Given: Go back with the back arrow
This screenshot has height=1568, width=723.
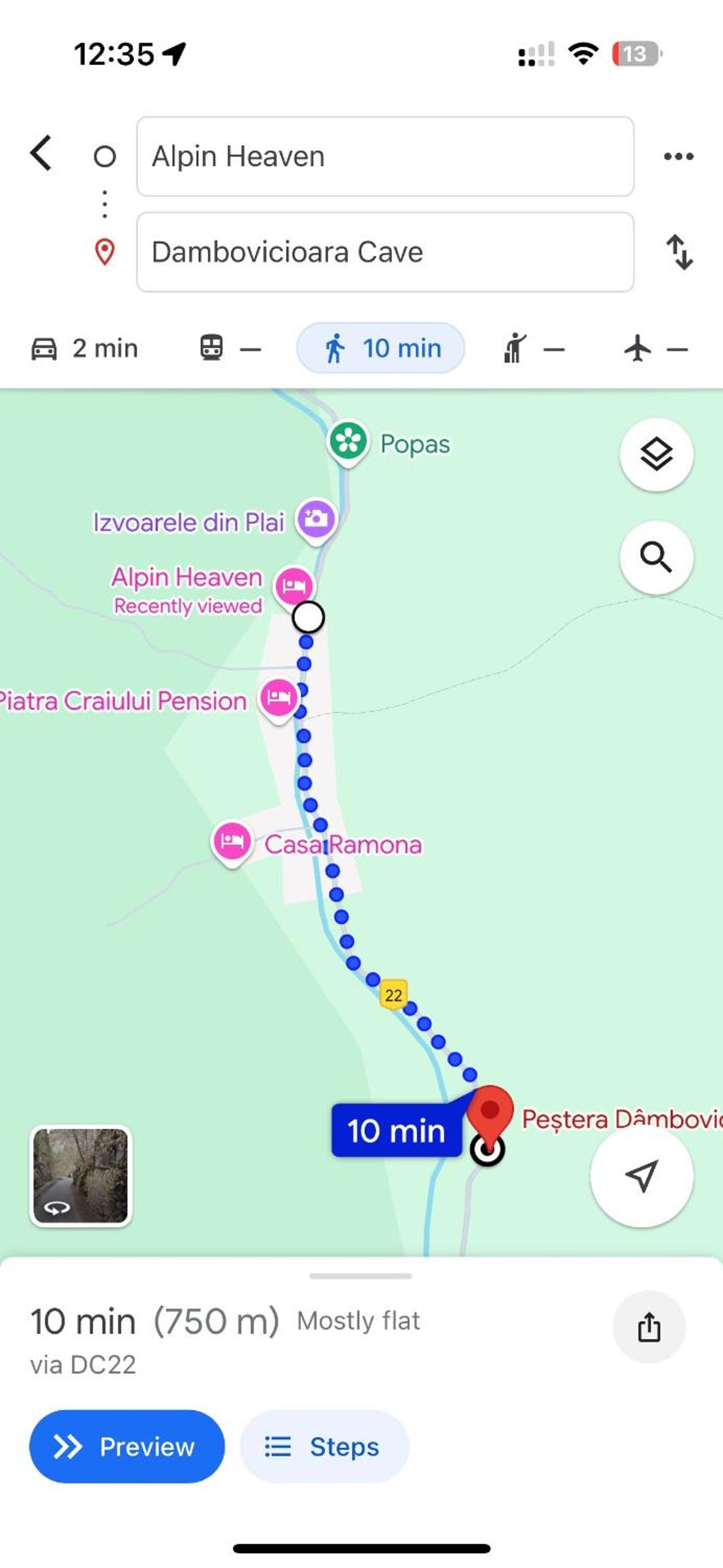Looking at the screenshot, I should (x=41, y=153).
